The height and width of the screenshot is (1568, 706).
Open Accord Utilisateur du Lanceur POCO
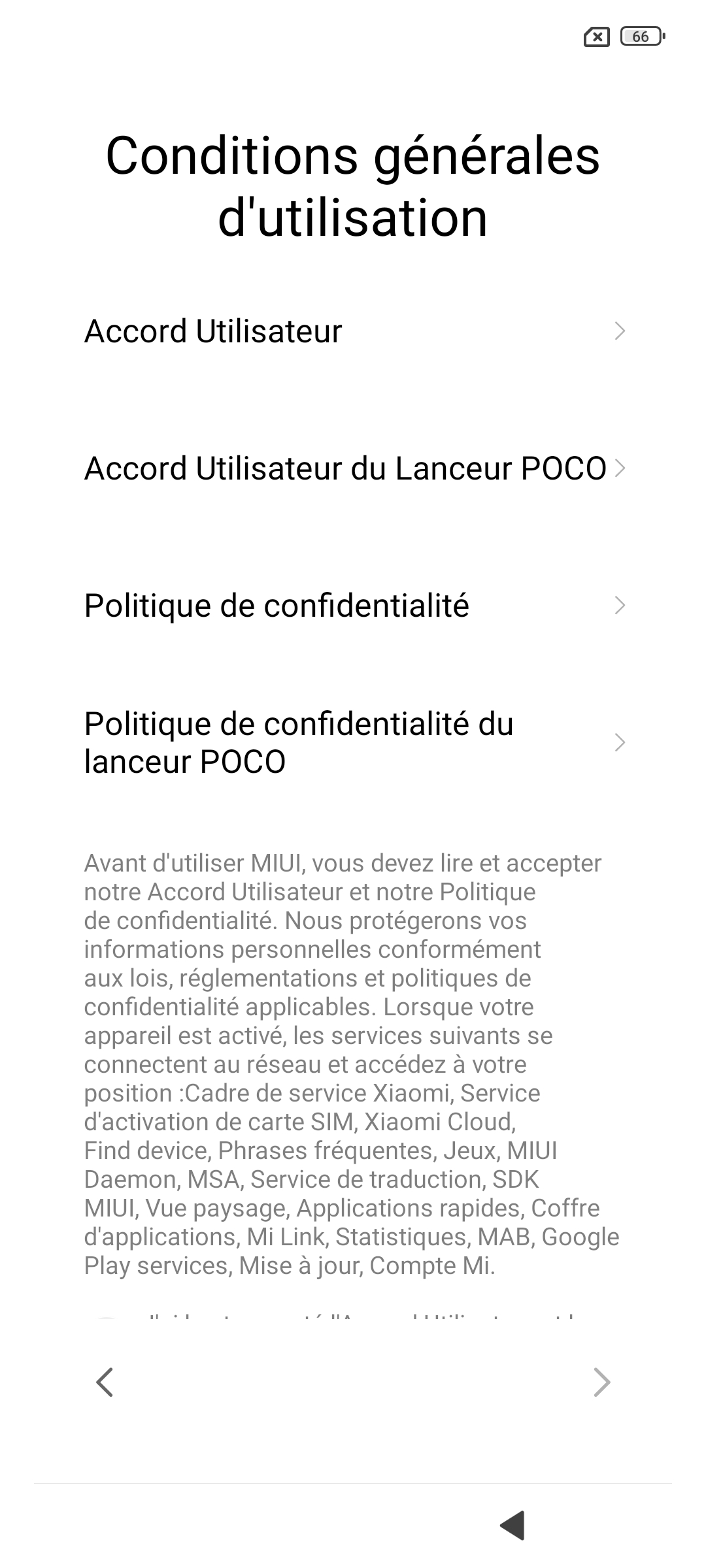(353, 468)
